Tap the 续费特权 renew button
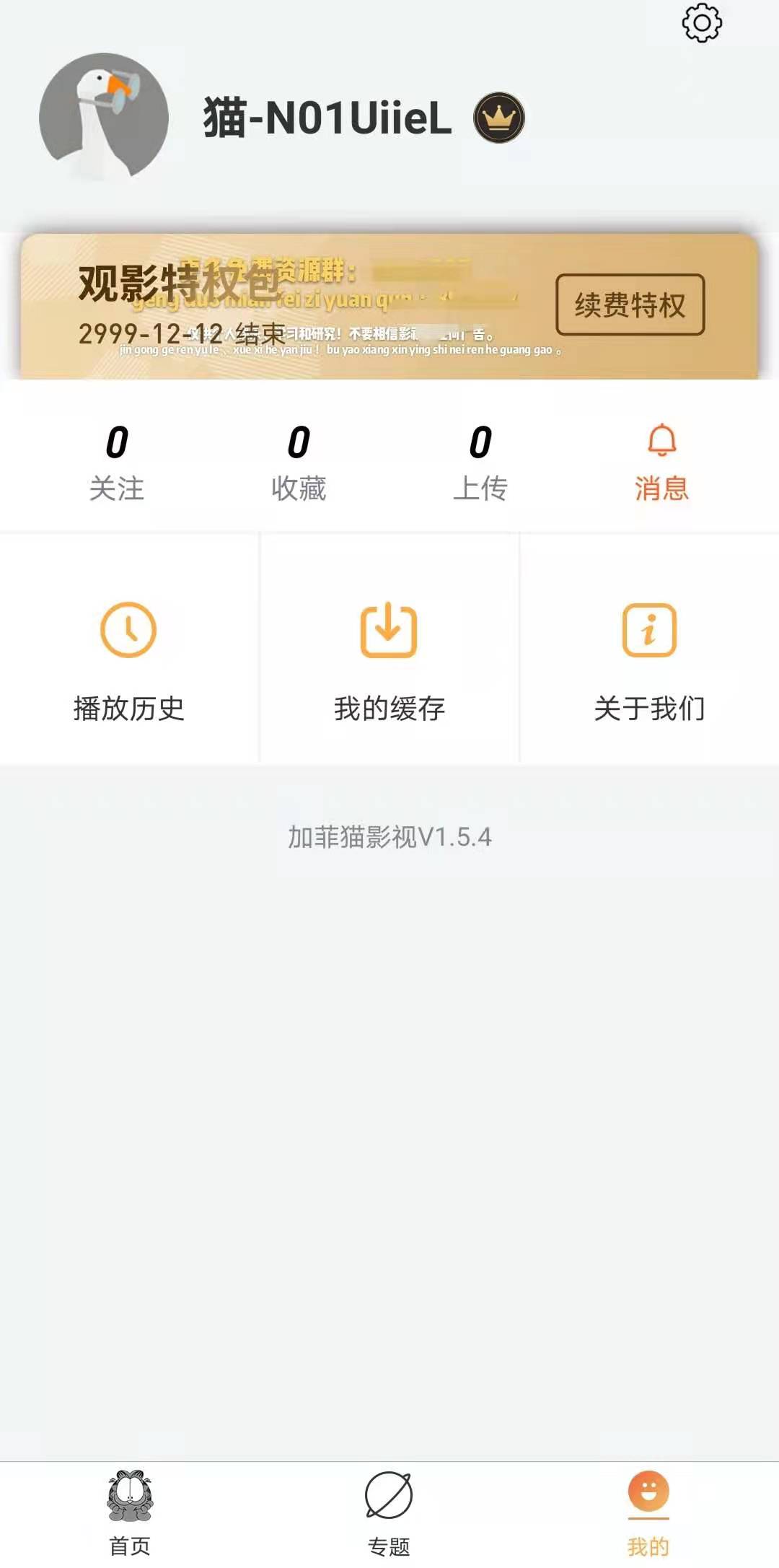The width and height of the screenshot is (779, 1568). (630, 305)
